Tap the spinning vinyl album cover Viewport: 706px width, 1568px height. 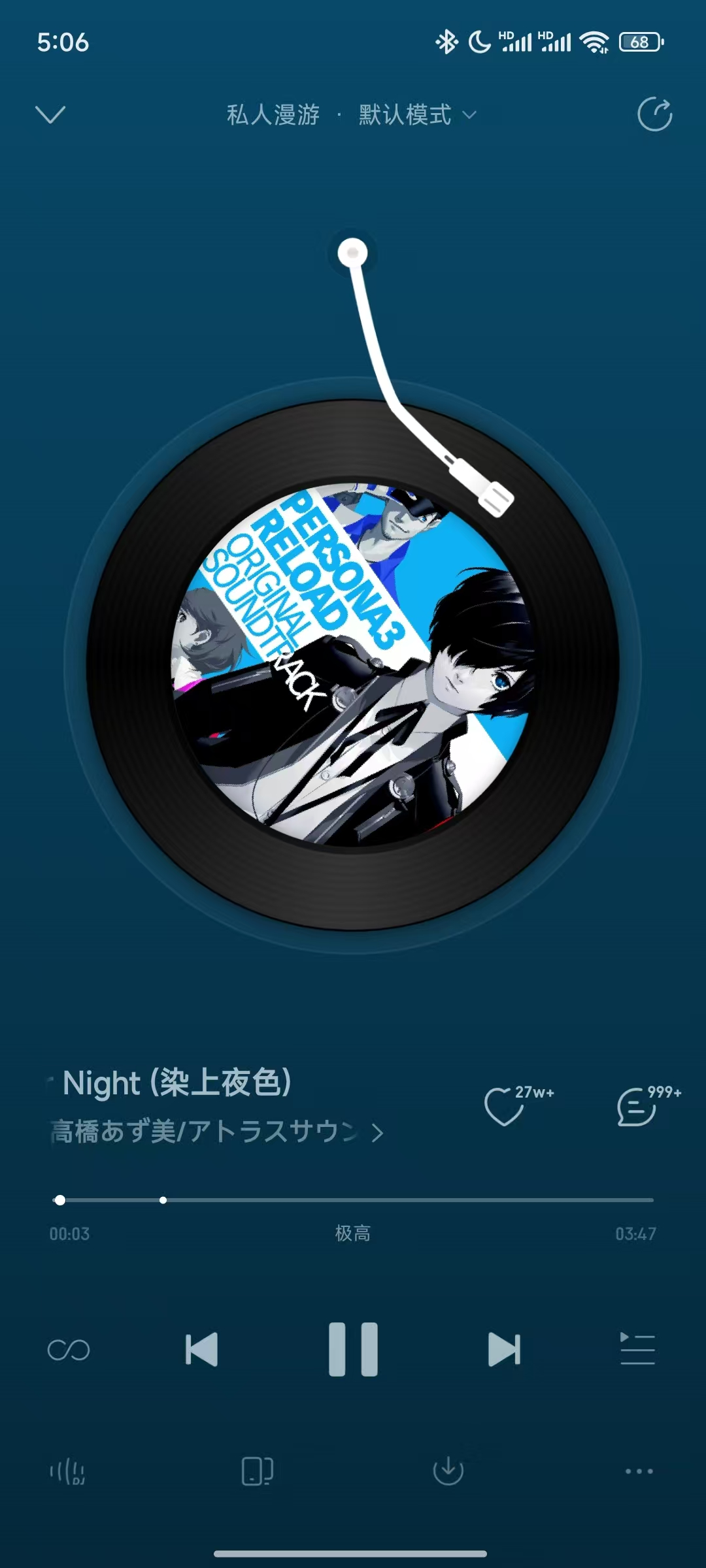[x=353, y=665]
